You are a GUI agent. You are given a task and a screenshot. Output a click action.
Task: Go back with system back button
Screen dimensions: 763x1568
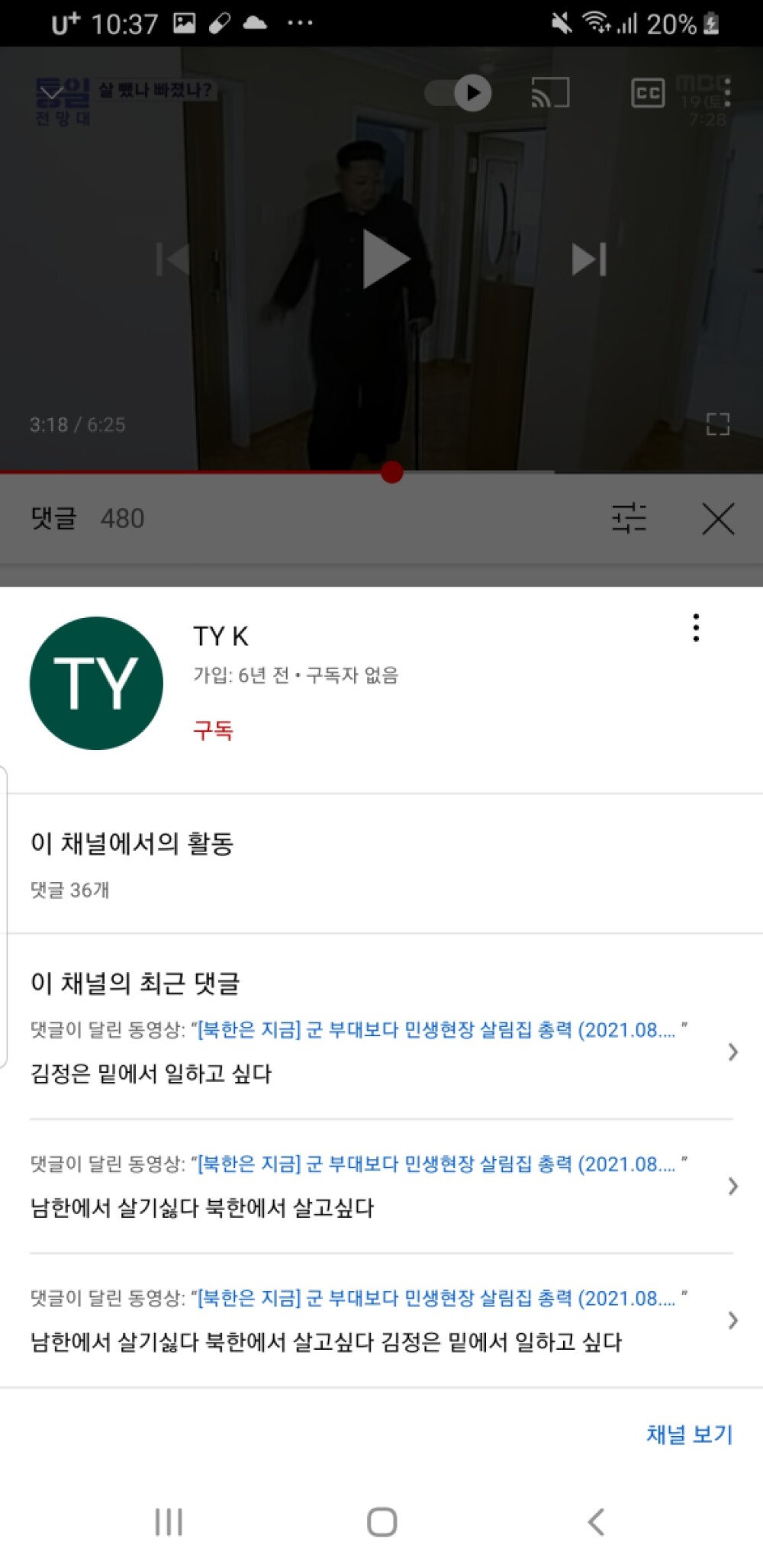click(596, 1522)
